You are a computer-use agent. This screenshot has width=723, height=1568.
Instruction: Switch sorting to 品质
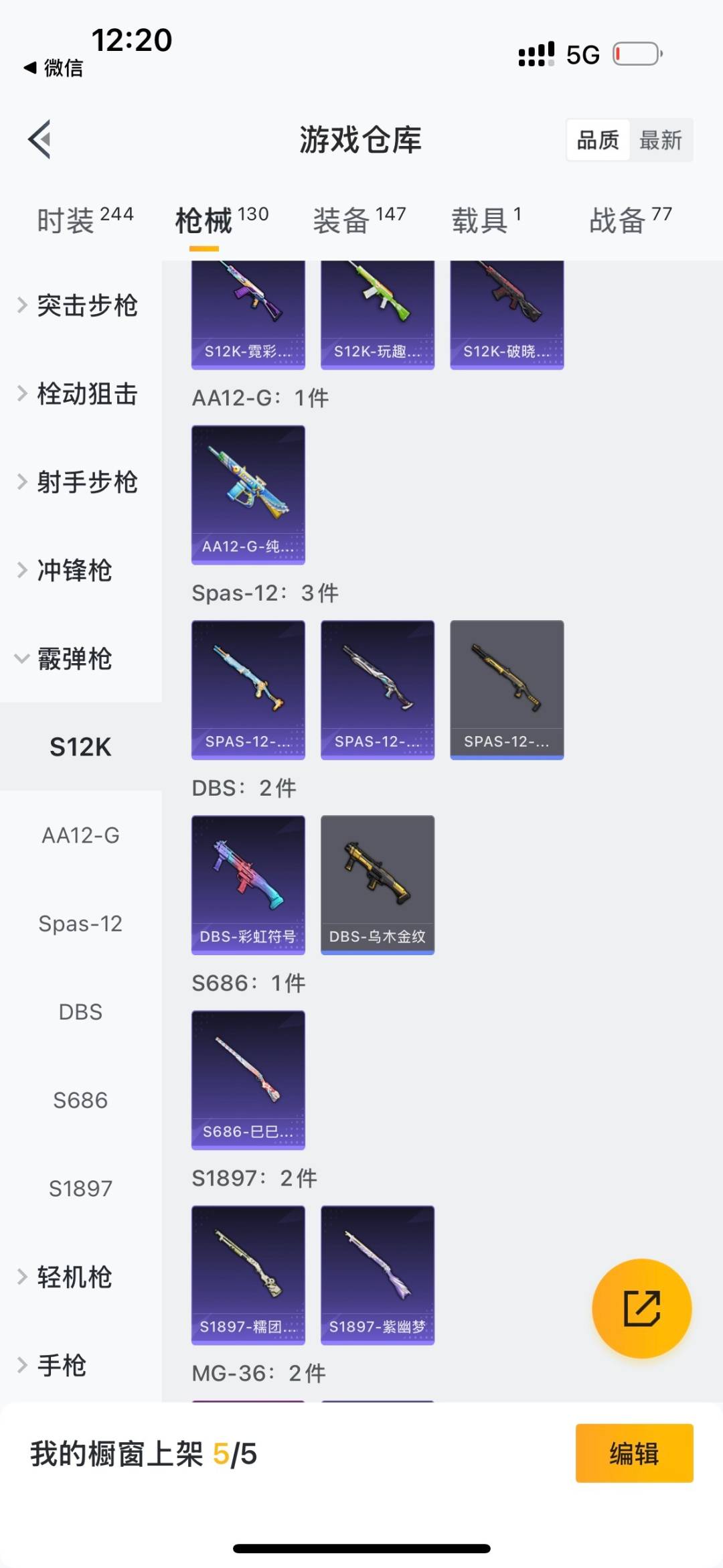[598, 139]
